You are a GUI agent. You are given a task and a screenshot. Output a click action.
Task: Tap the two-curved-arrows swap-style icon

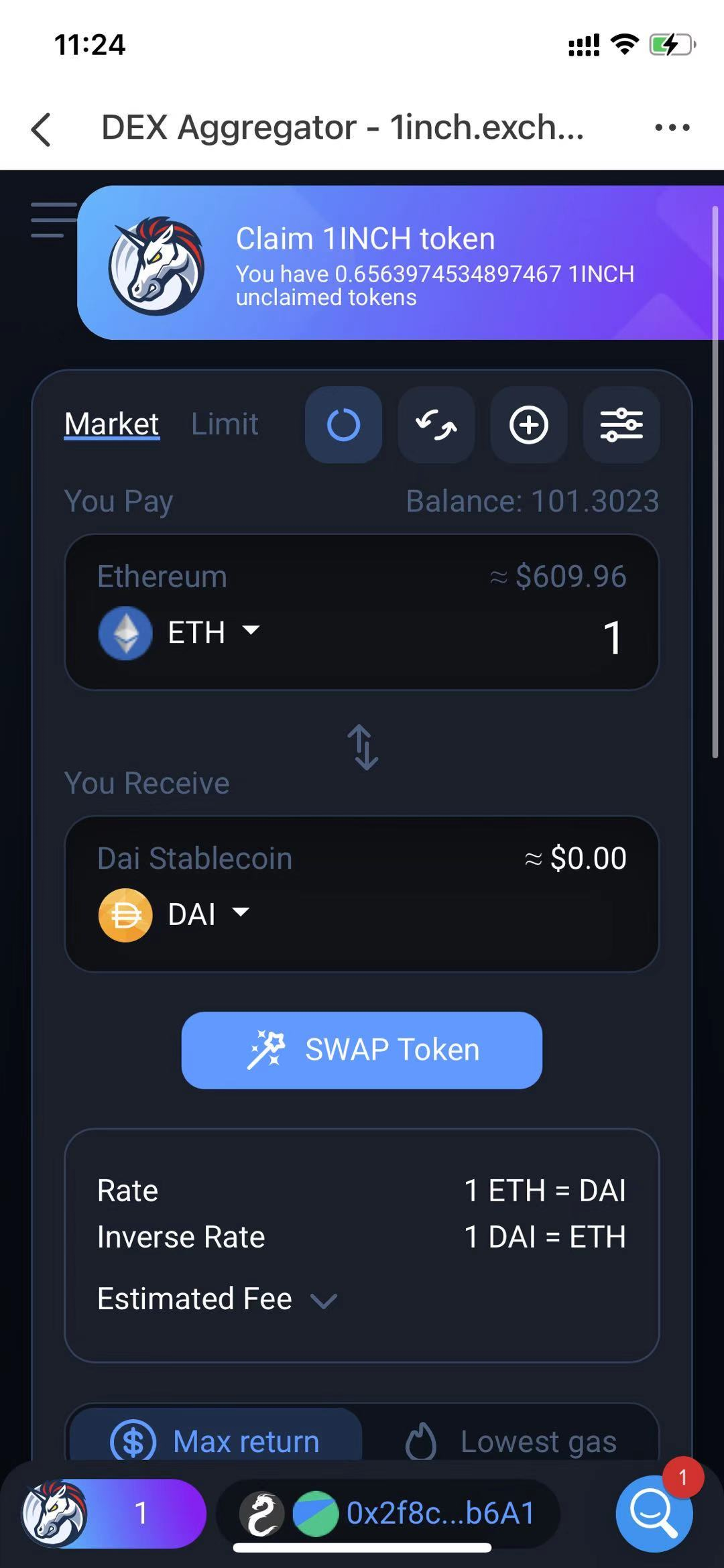pos(436,425)
